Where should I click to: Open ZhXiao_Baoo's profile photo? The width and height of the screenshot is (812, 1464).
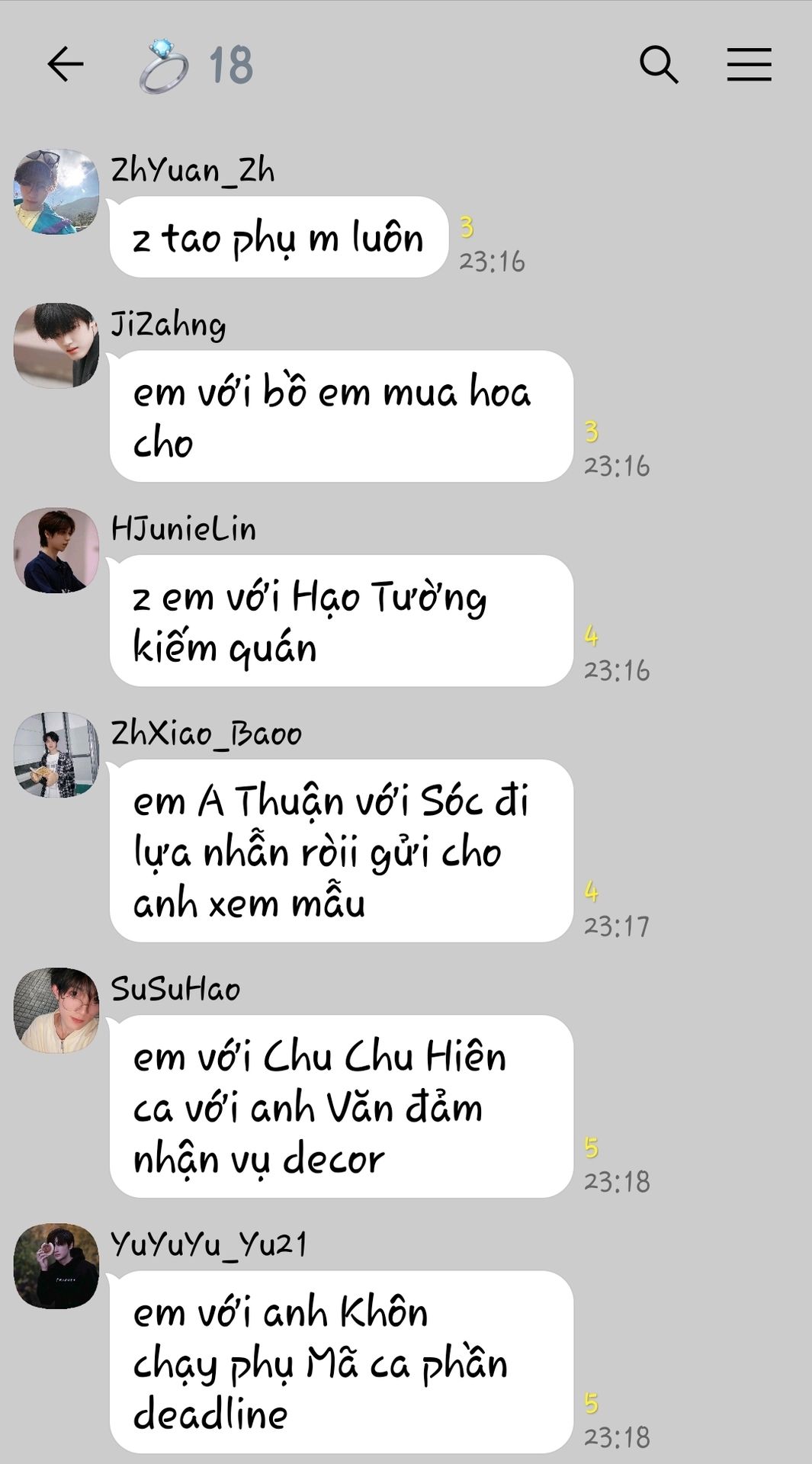point(56,755)
